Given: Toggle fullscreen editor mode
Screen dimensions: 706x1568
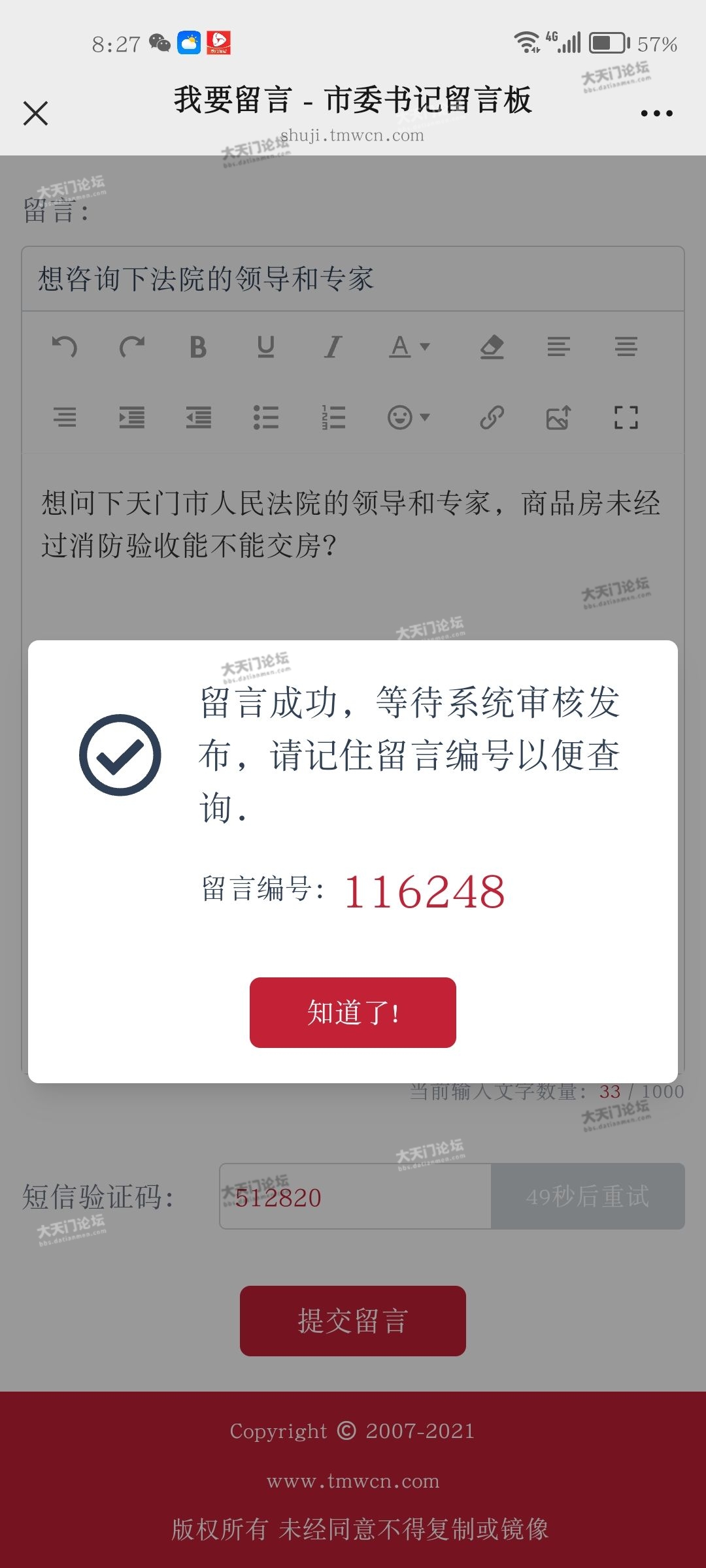Looking at the screenshot, I should 626,417.
